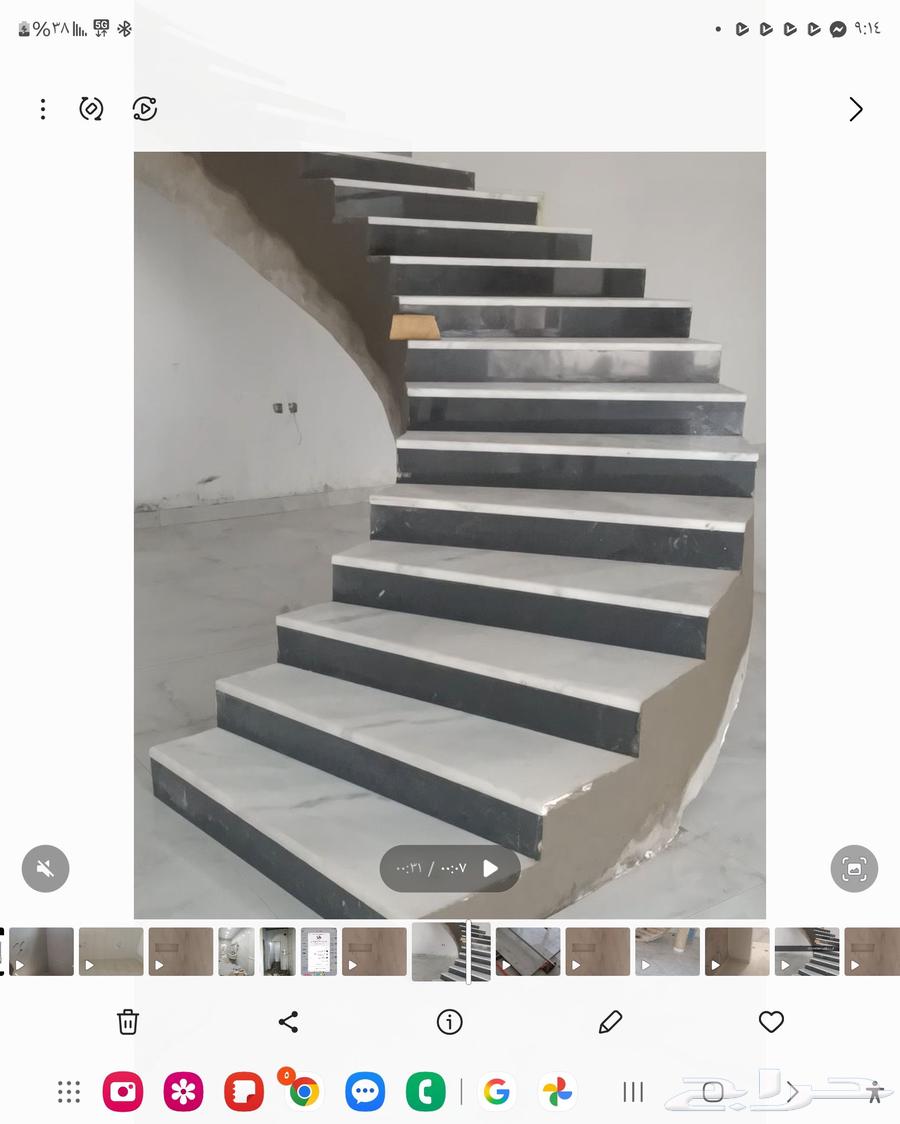Image resolution: width=900 pixels, height=1124 pixels.
Task: Expand the current video in the filmstrip
Action: click(449, 951)
